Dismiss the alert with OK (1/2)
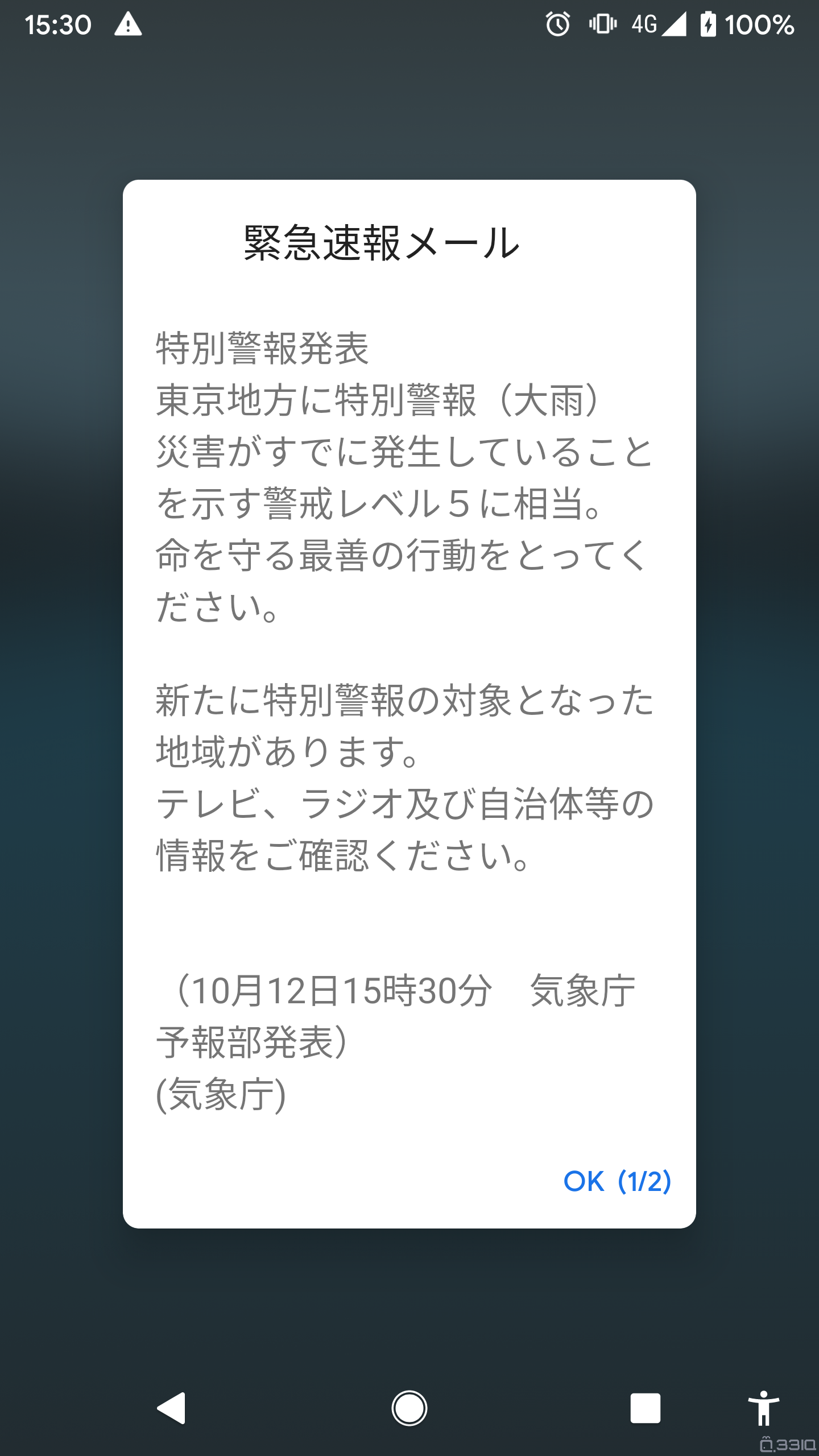The width and height of the screenshot is (819, 1456). point(617,1181)
